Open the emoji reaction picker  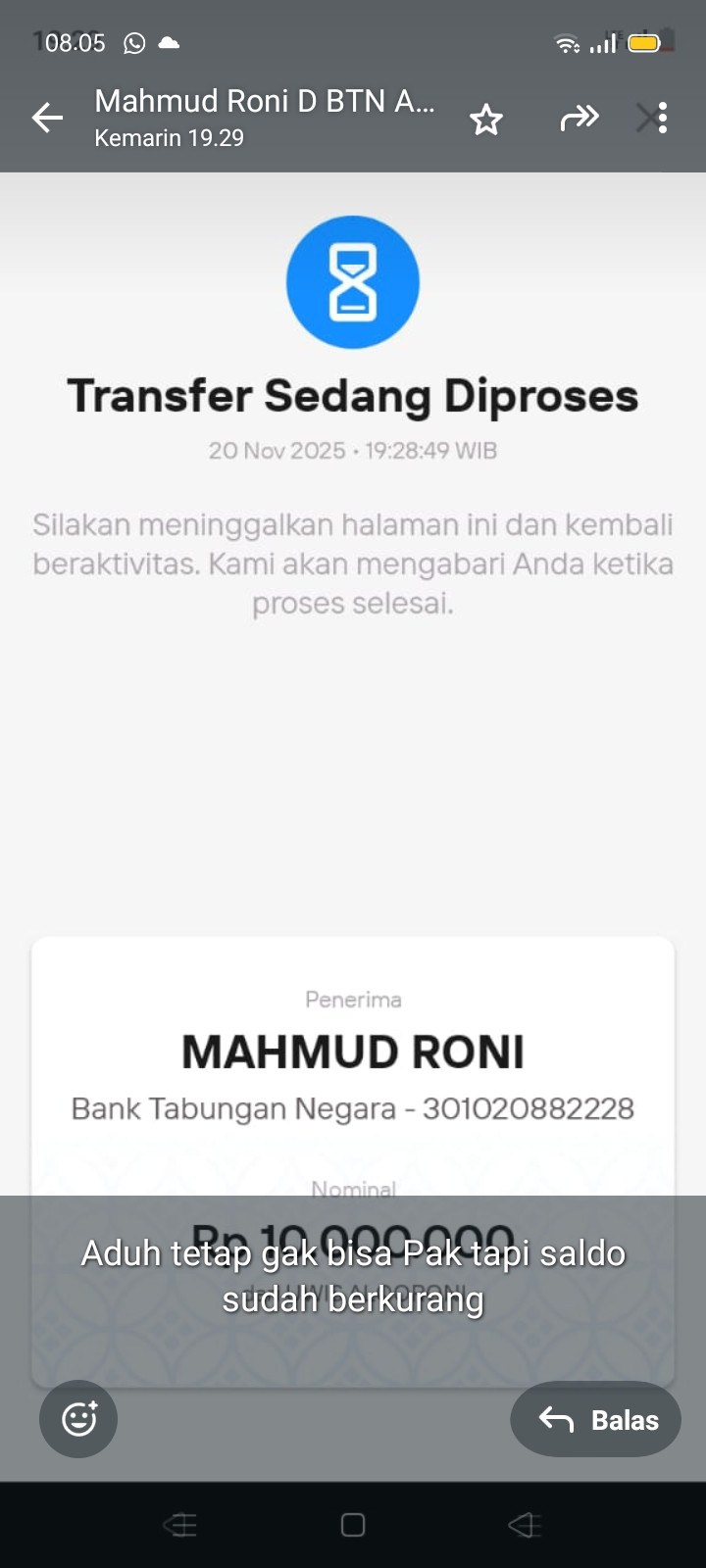click(77, 1419)
